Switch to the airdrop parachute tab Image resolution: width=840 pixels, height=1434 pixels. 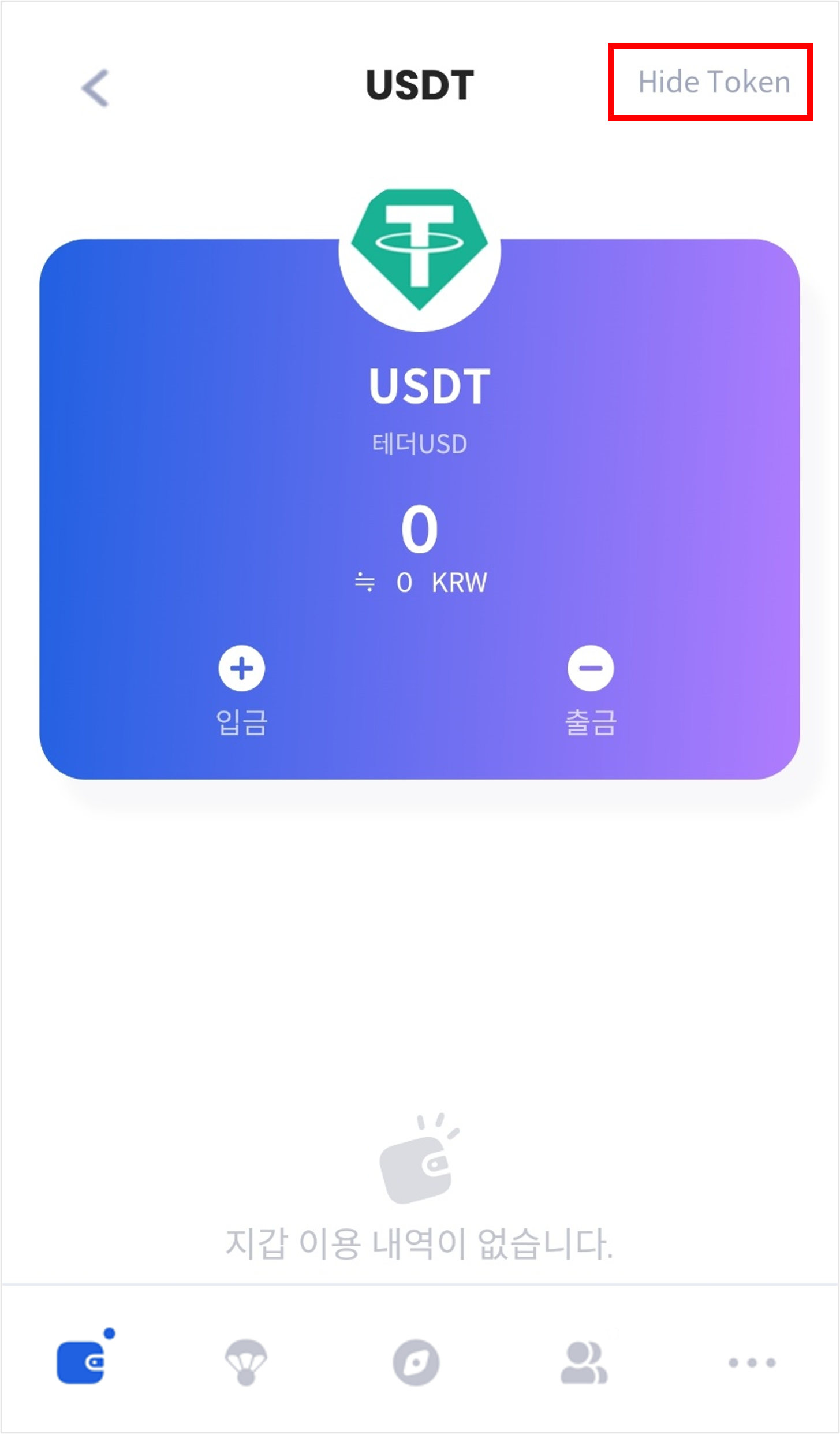point(246,1362)
